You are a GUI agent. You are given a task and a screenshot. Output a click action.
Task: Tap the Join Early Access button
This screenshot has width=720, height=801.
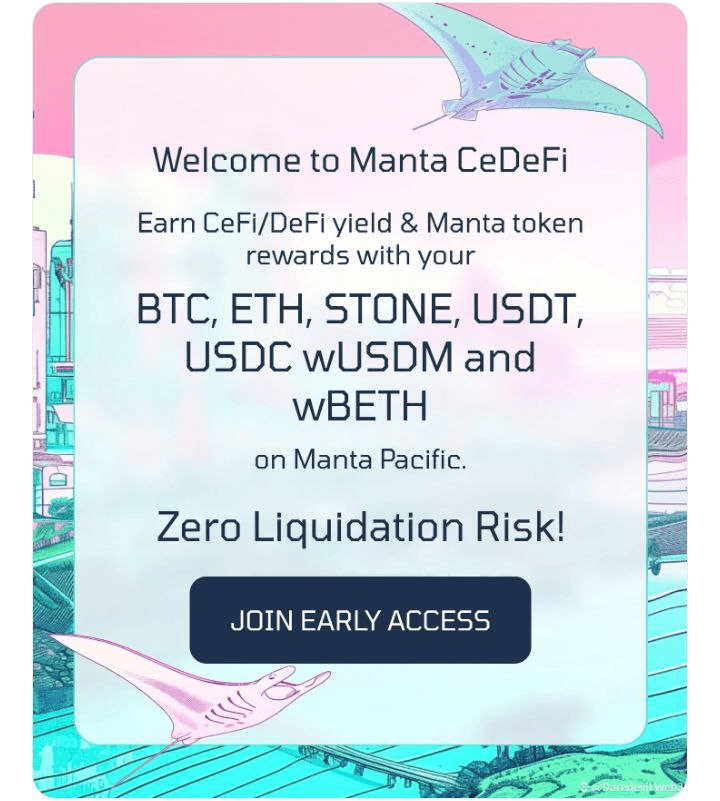[360, 620]
